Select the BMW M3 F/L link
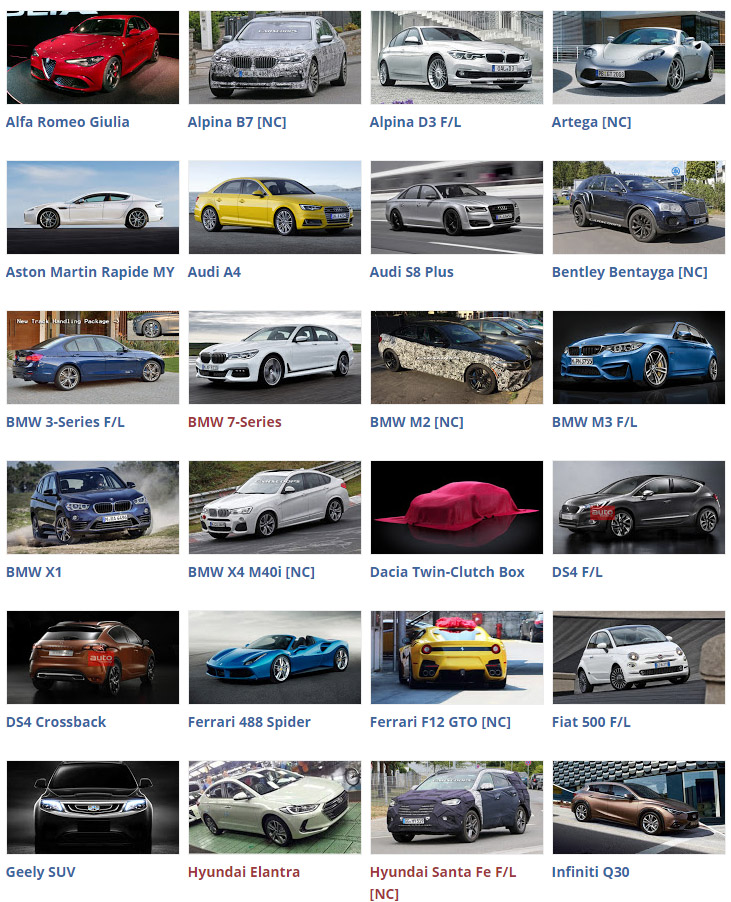The image size is (731, 902). coord(594,422)
